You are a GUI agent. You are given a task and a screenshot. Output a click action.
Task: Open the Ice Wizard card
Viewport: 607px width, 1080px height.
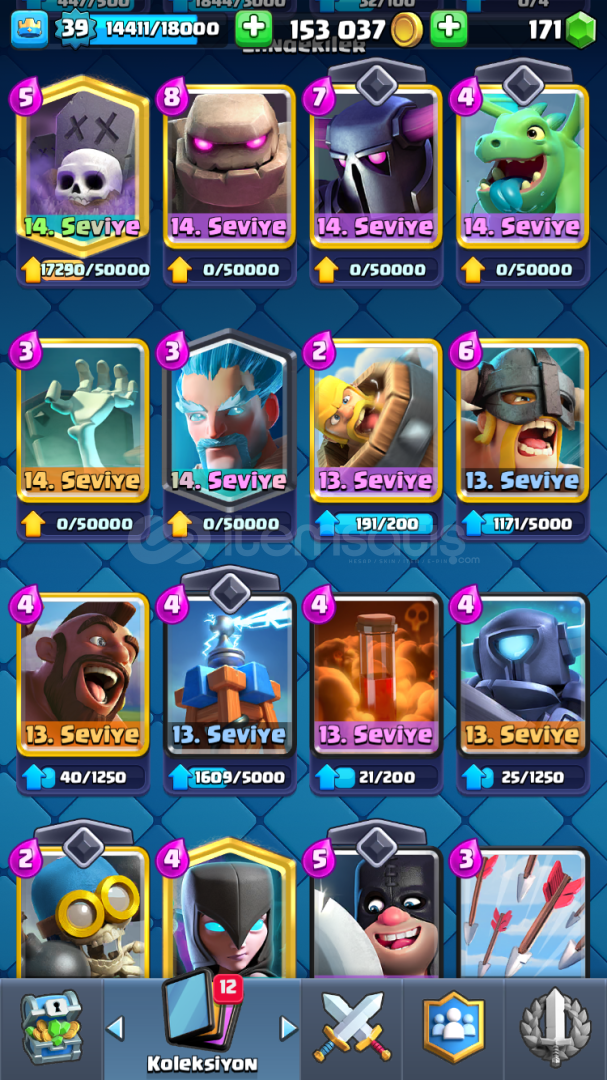(x=230, y=420)
